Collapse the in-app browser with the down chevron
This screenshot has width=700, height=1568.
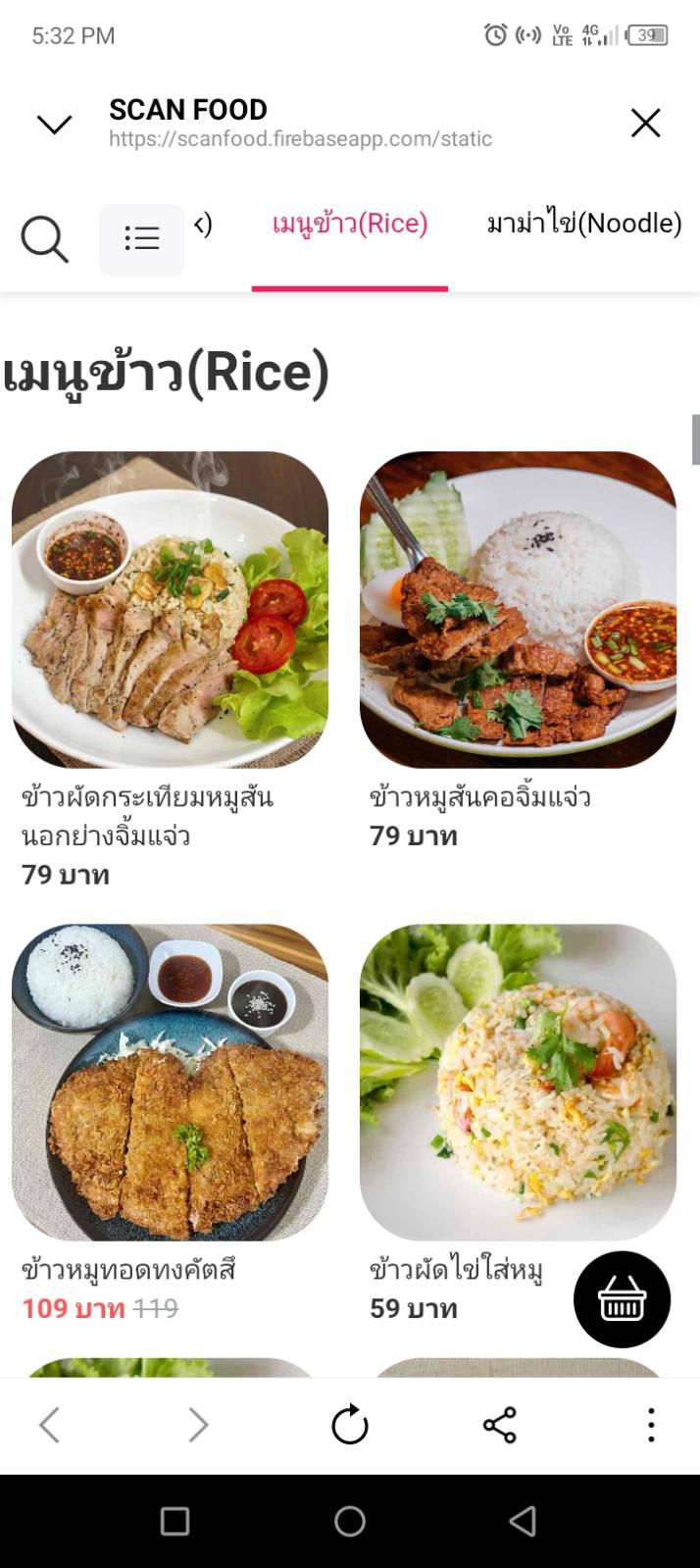click(x=54, y=124)
